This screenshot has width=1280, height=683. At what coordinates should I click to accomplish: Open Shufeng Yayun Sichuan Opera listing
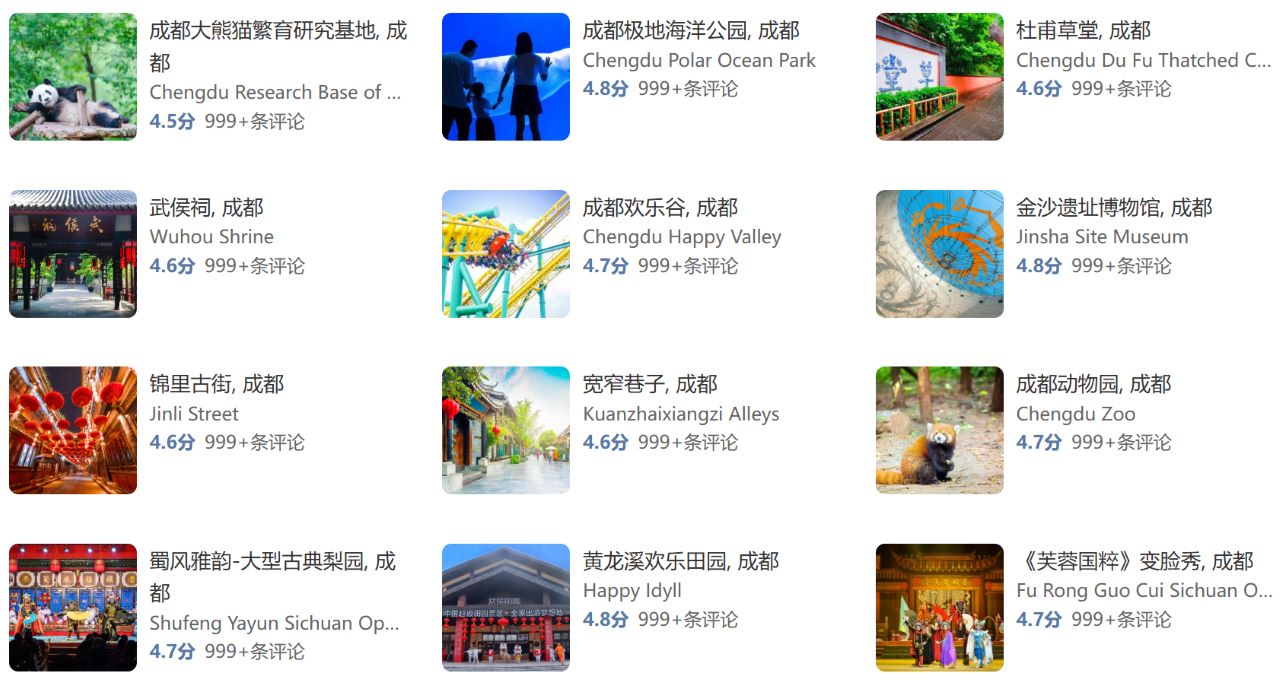(272, 562)
